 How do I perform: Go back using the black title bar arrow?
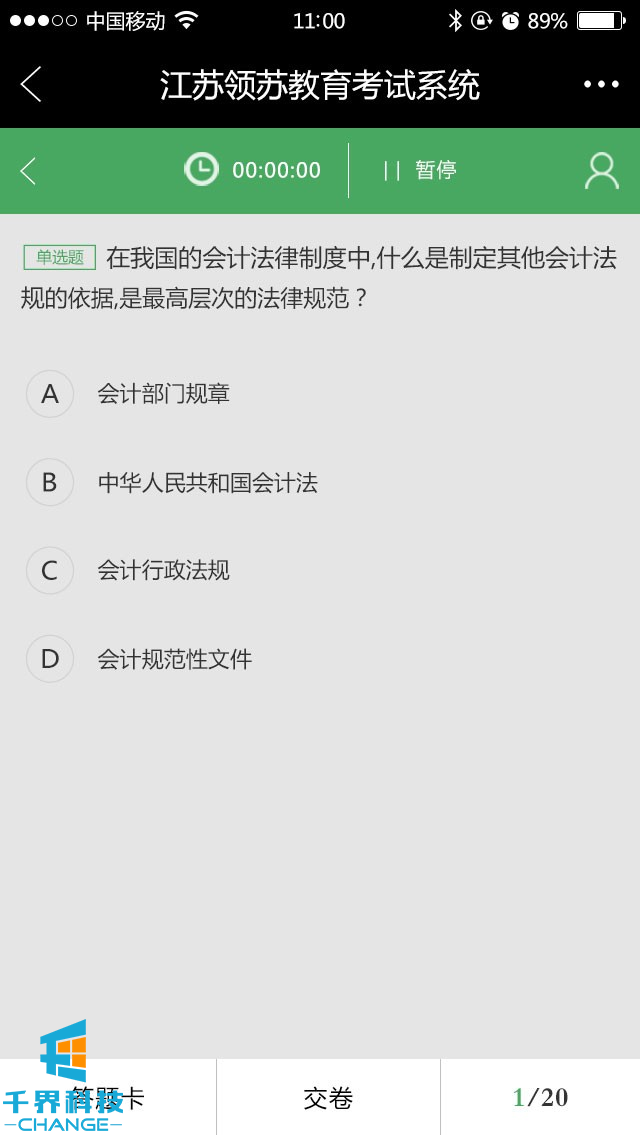pyautogui.click(x=31, y=84)
